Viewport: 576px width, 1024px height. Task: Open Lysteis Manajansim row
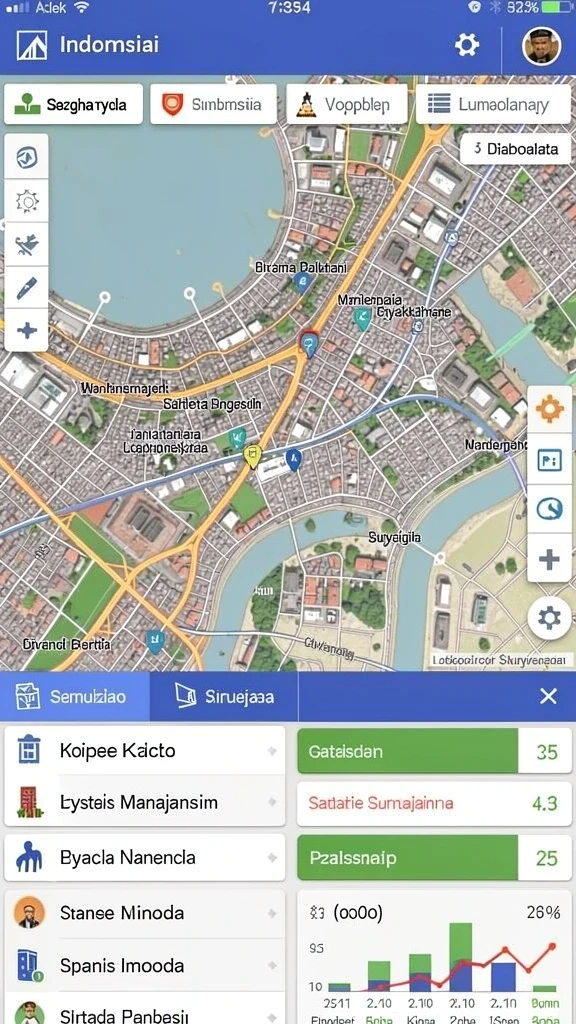144,802
